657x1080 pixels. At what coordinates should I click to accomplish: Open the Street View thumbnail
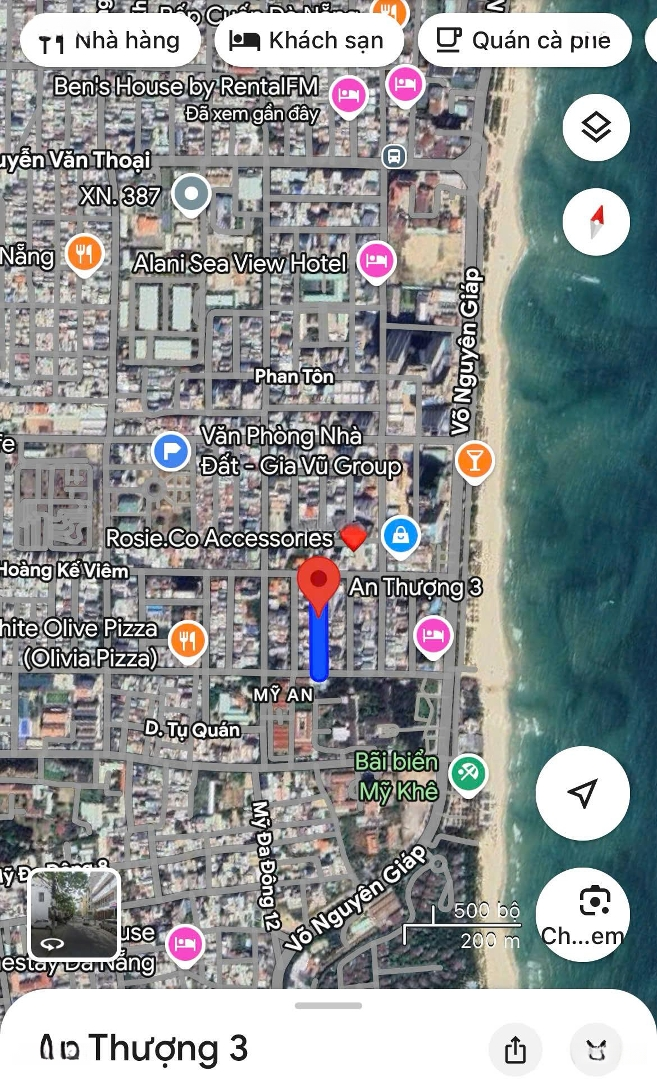pos(74,914)
